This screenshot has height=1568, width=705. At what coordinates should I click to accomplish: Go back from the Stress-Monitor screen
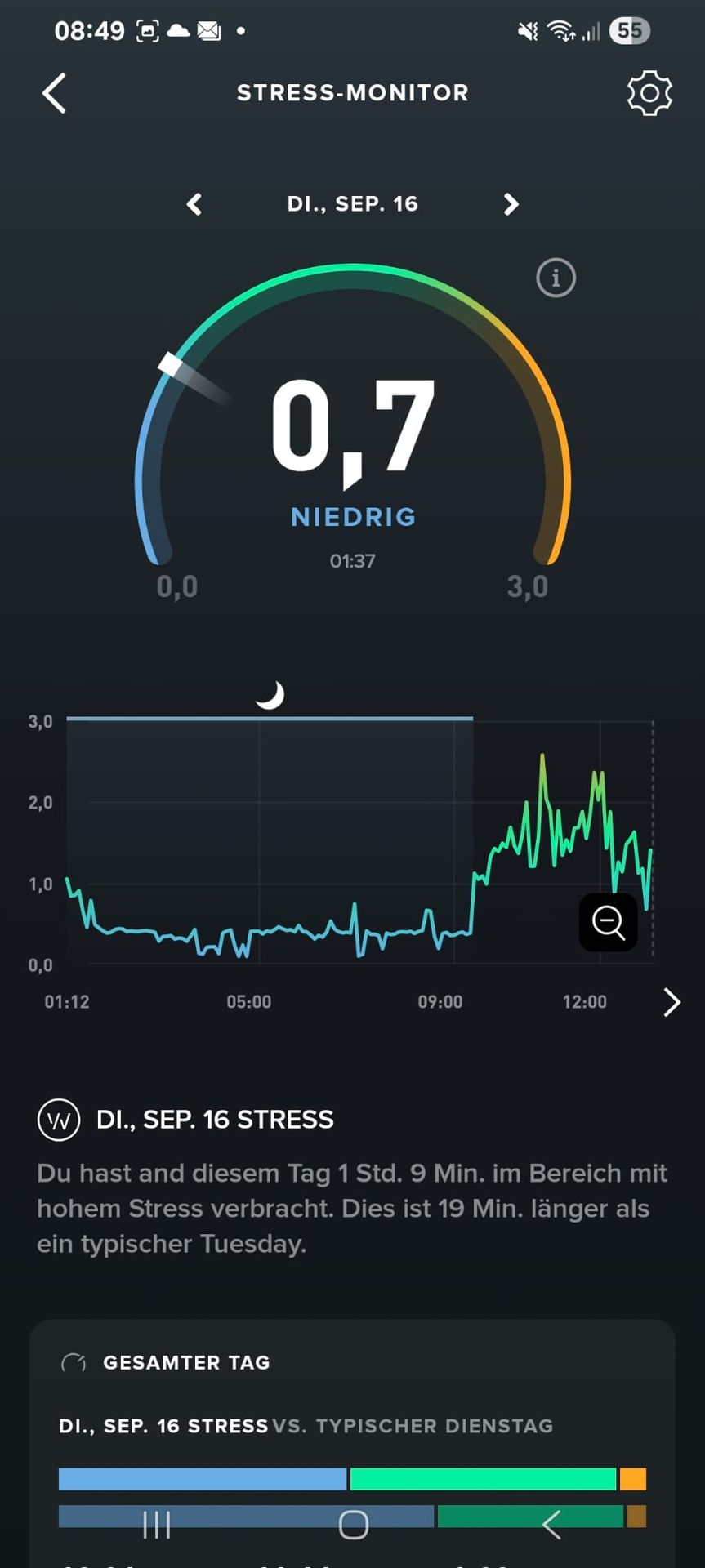tap(55, 93)
